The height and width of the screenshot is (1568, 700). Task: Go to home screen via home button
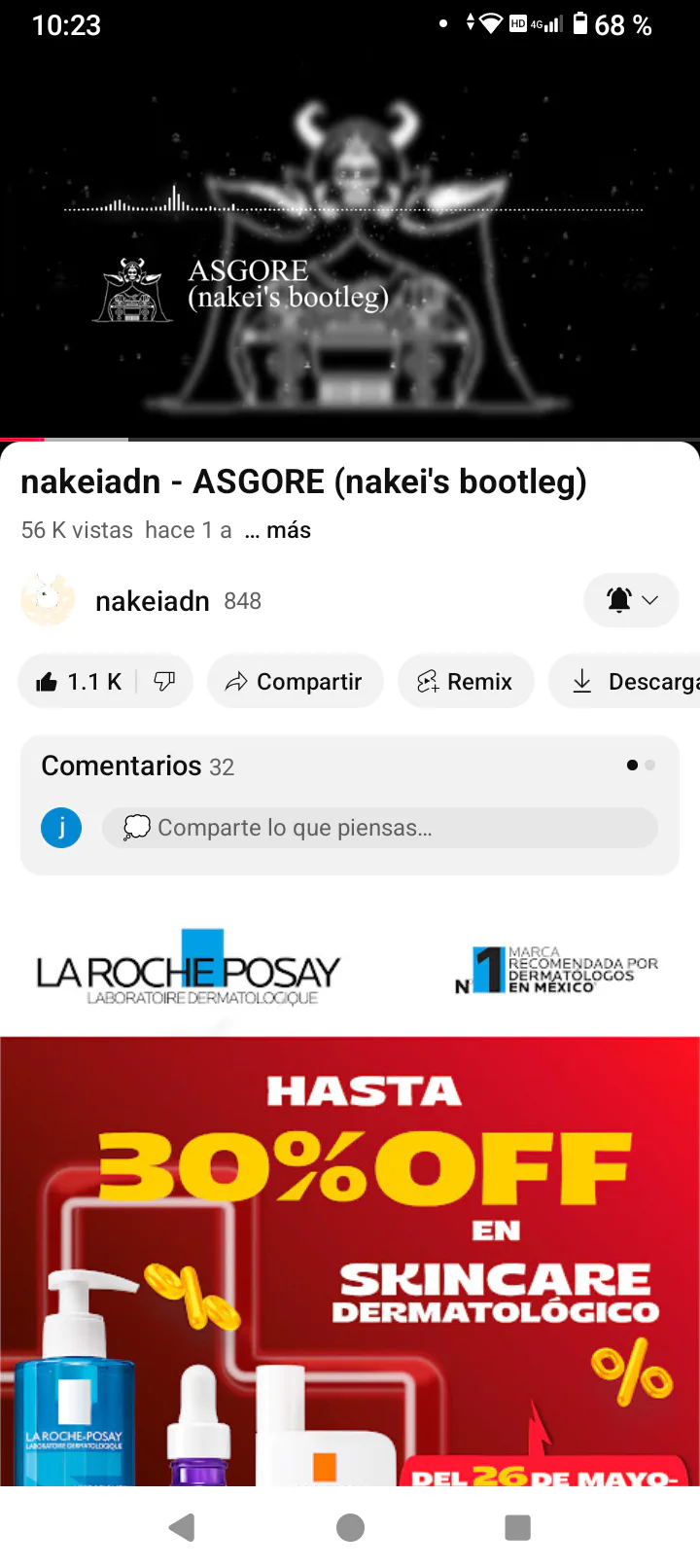coord(350,1527)
